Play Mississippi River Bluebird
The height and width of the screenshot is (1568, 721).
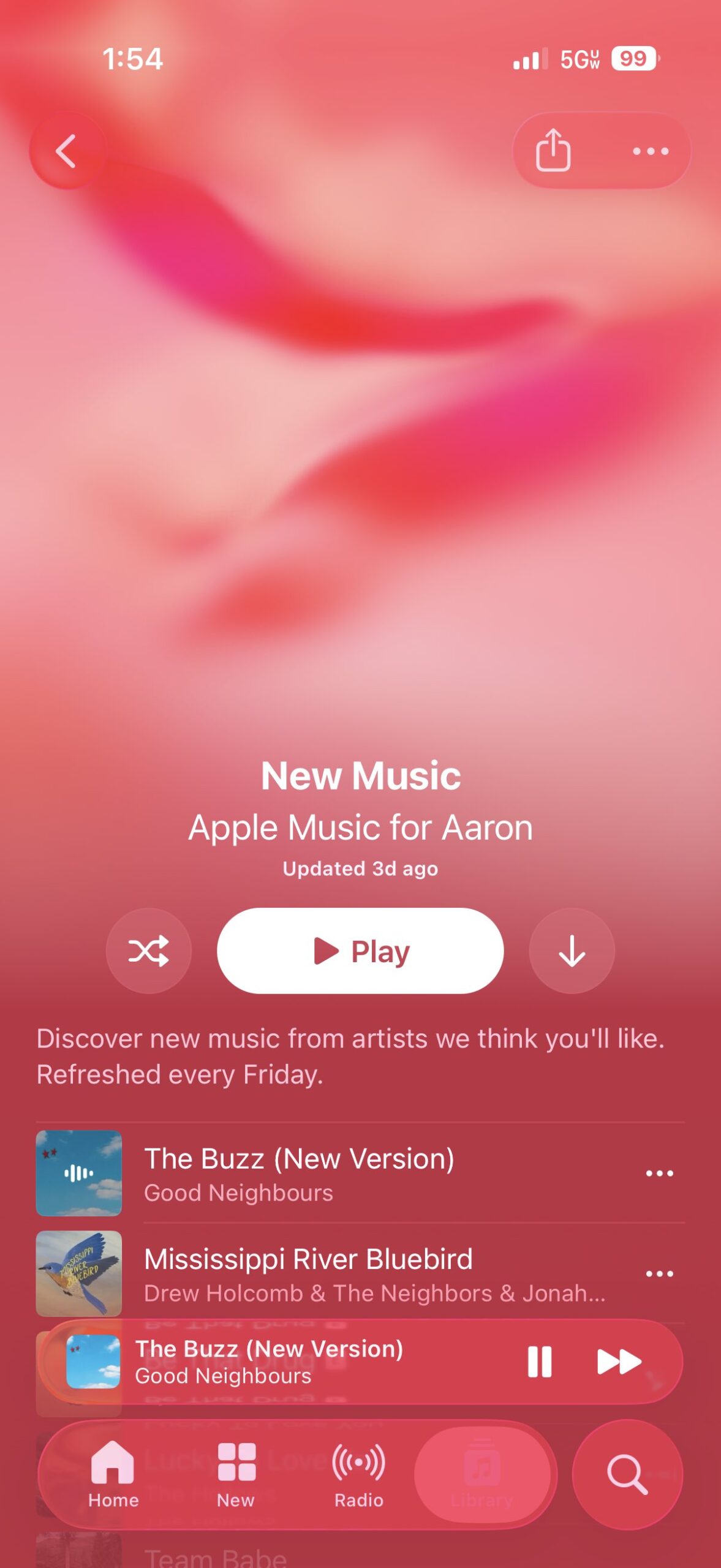click(308, 1273)
